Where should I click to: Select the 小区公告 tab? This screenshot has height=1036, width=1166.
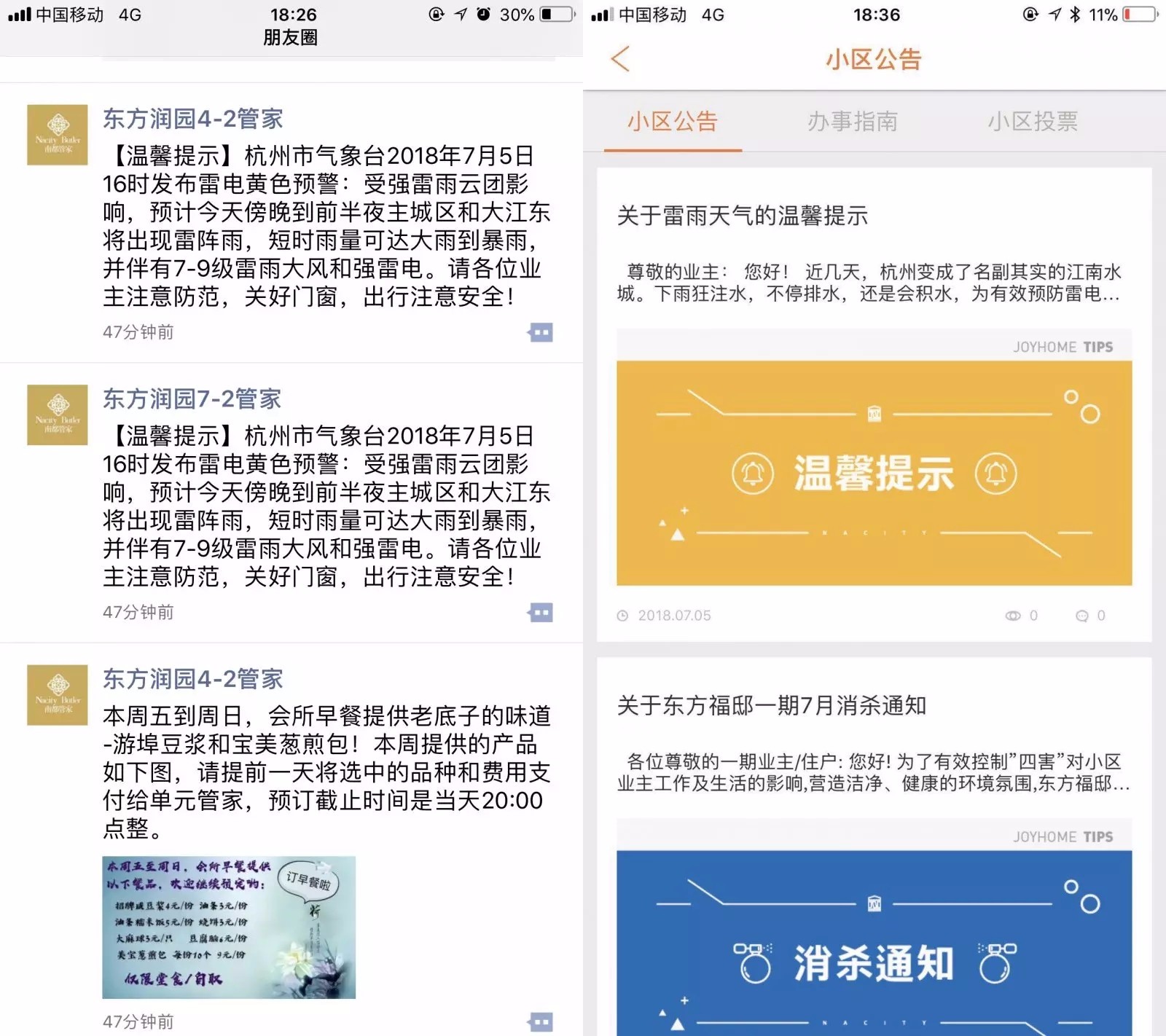pos(673,121)
